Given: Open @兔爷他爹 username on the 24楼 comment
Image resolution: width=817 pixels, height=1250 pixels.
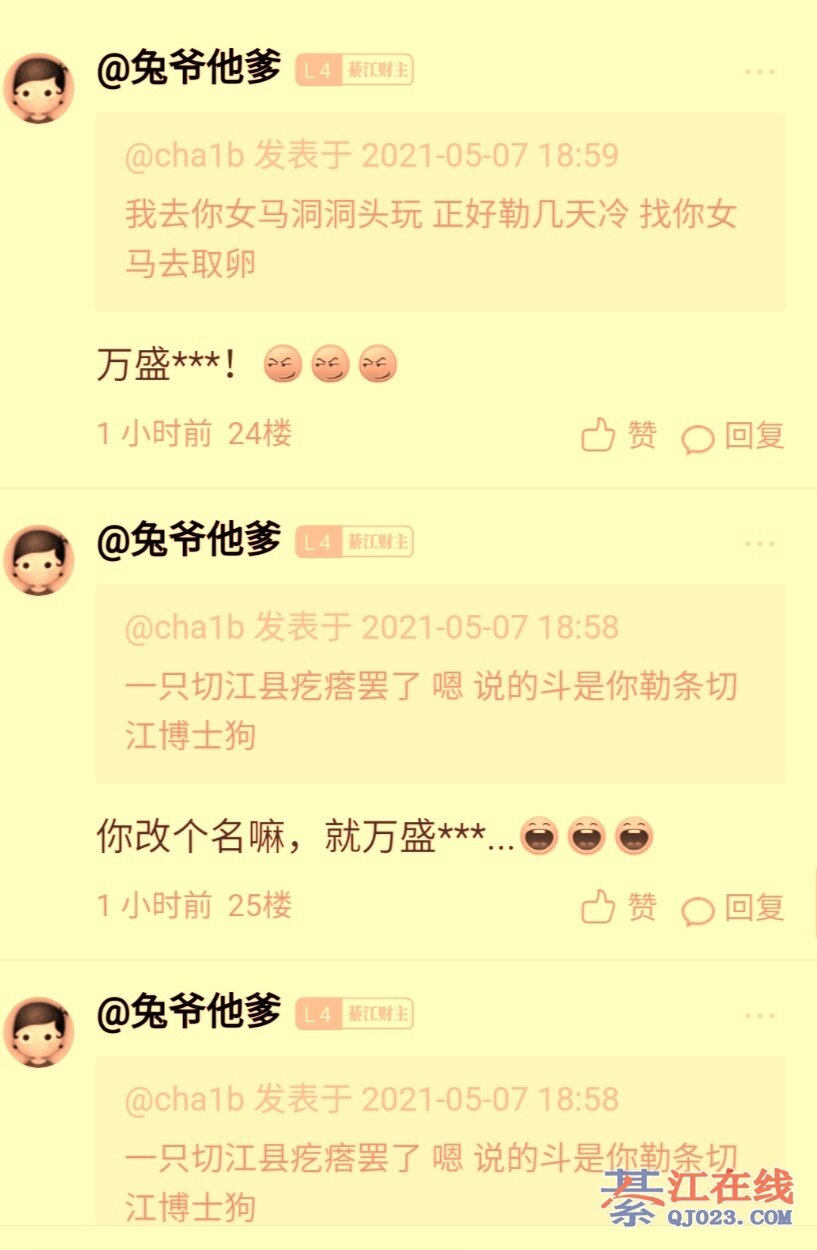Looking at the screenshot, I should coord(189,69).
